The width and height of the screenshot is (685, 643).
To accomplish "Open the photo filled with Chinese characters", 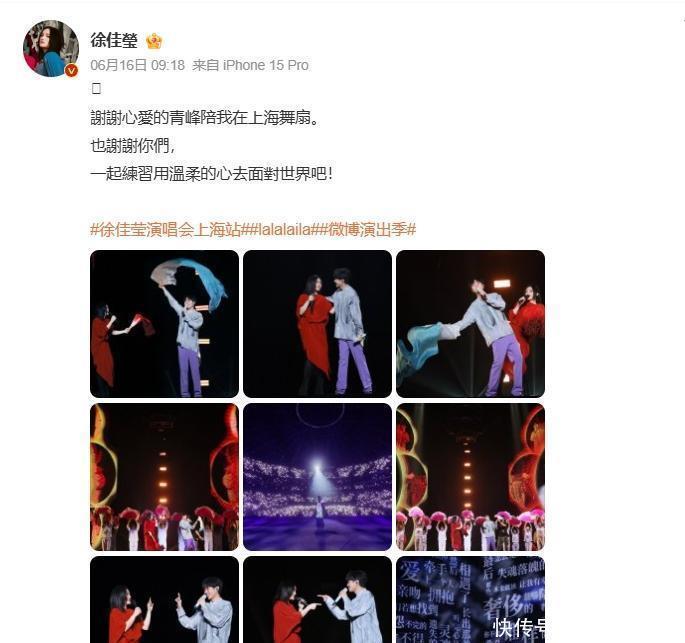I will (x=470, y=598).
